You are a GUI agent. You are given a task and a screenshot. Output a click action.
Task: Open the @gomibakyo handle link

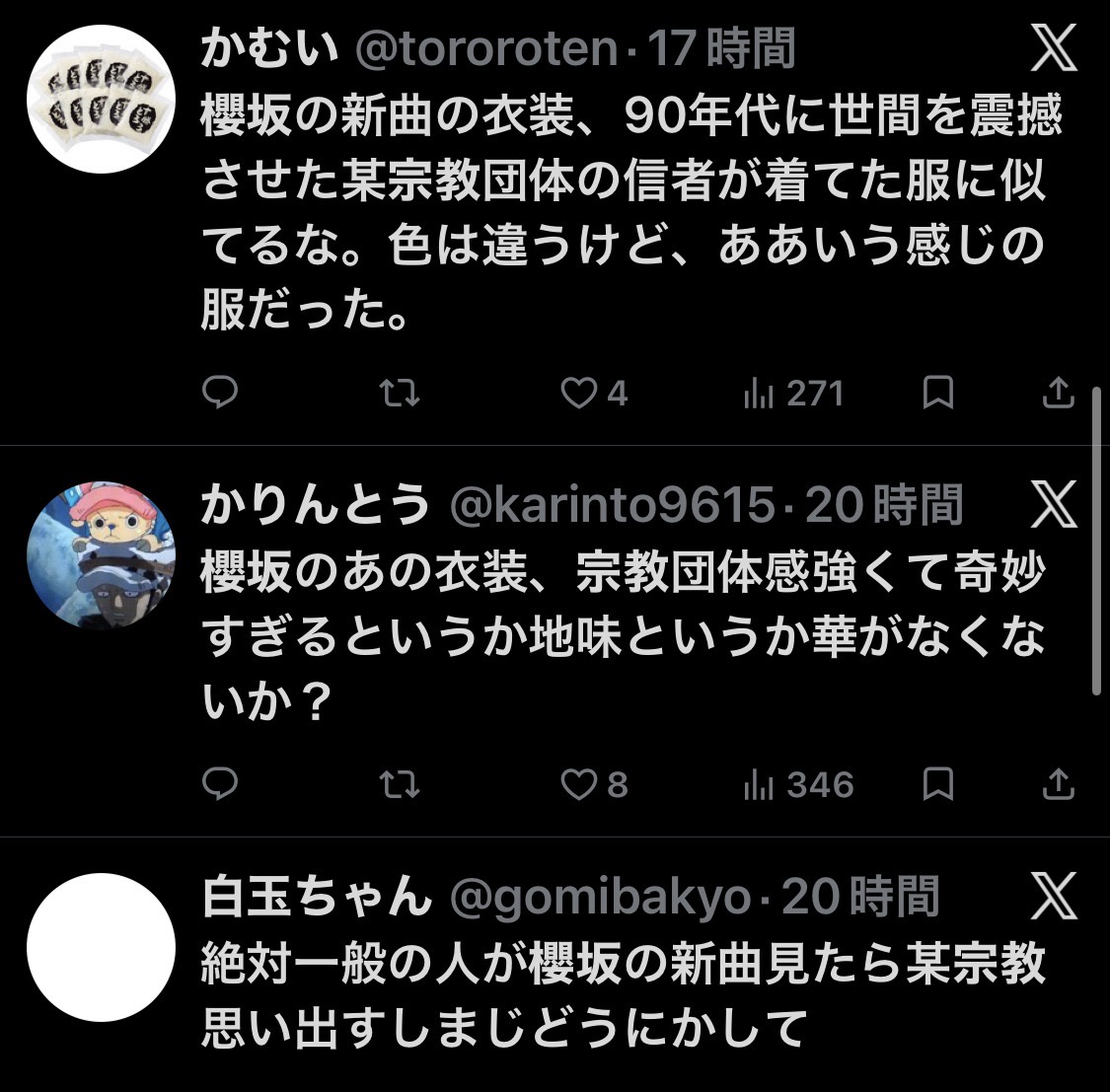(600, 898)
